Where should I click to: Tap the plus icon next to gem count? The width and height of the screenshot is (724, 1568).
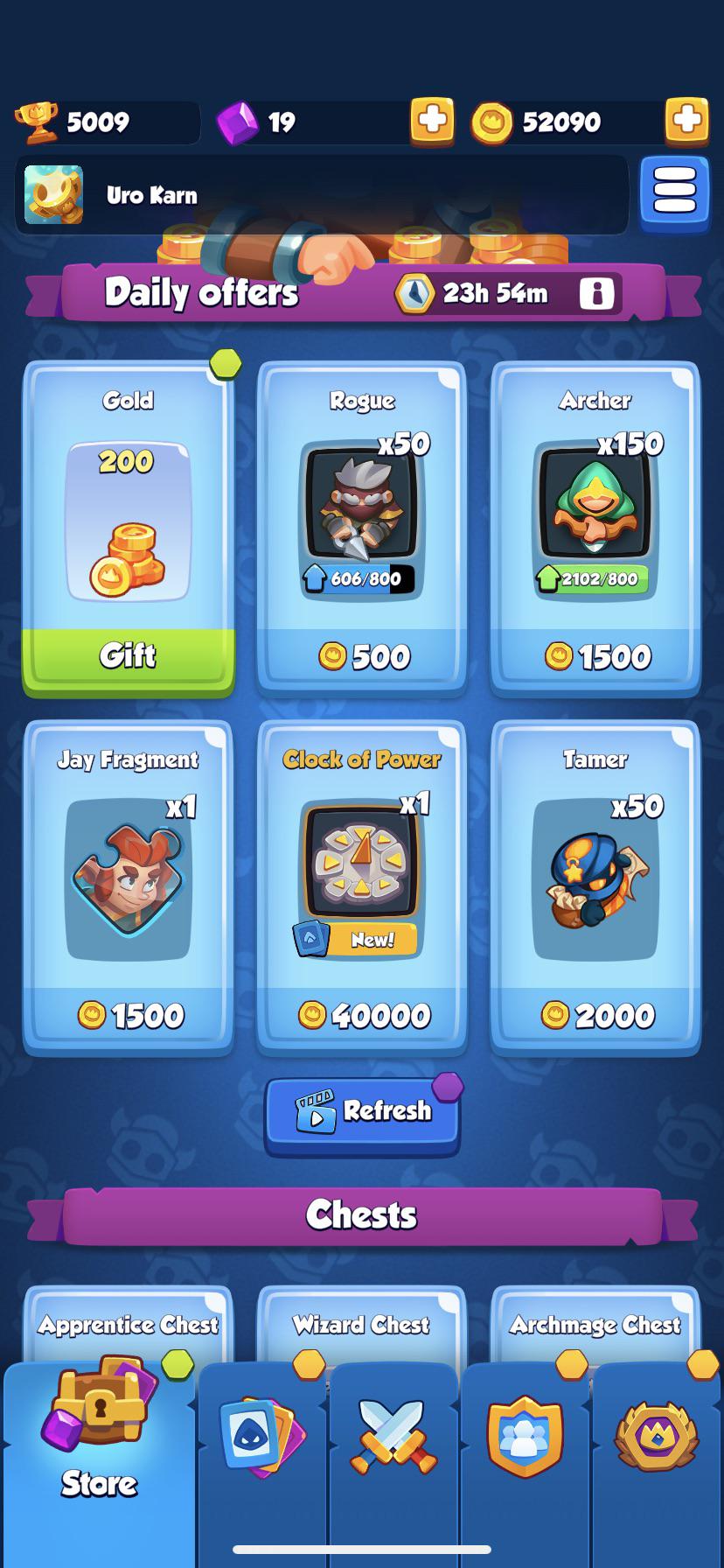[x=432, y=122]
